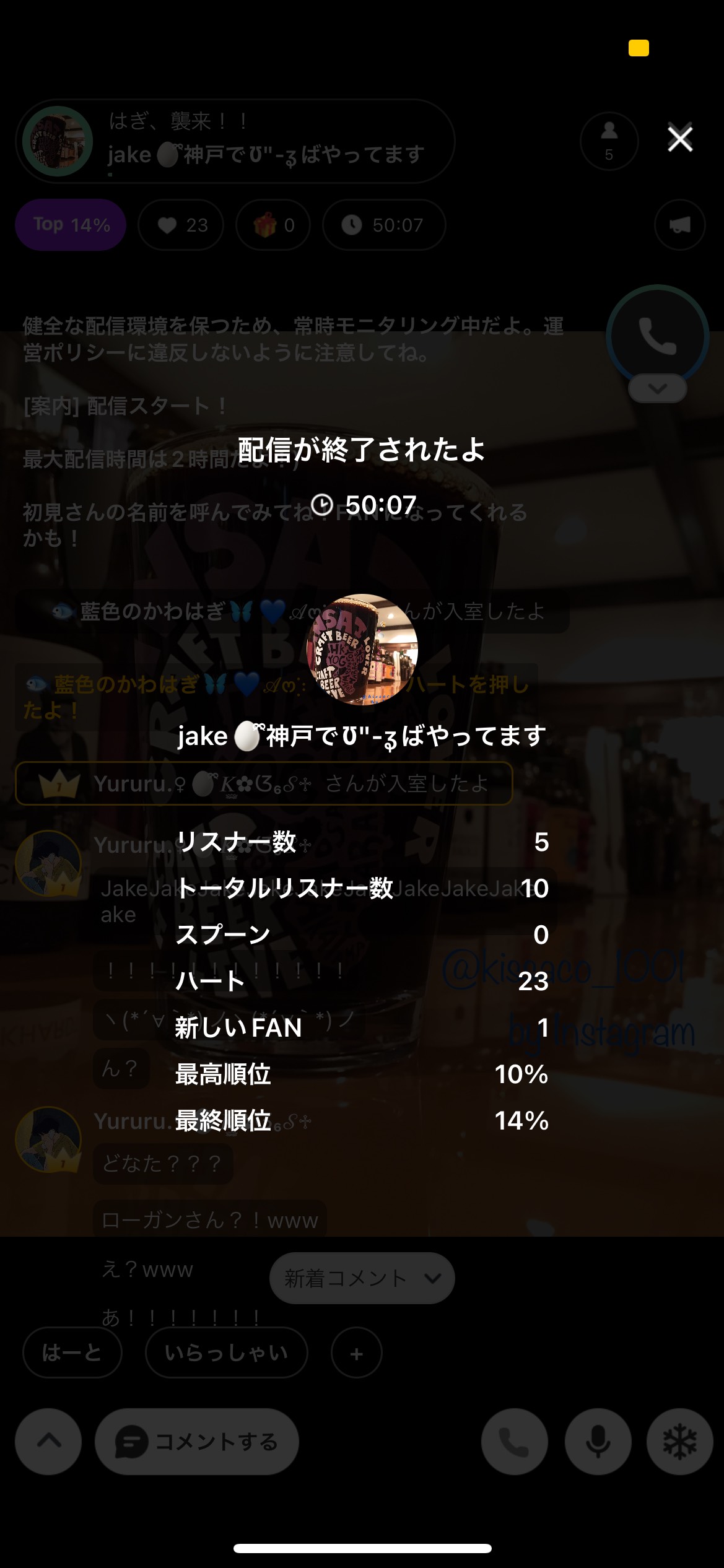Toggle the microphone

click(x=598, y=1442)
